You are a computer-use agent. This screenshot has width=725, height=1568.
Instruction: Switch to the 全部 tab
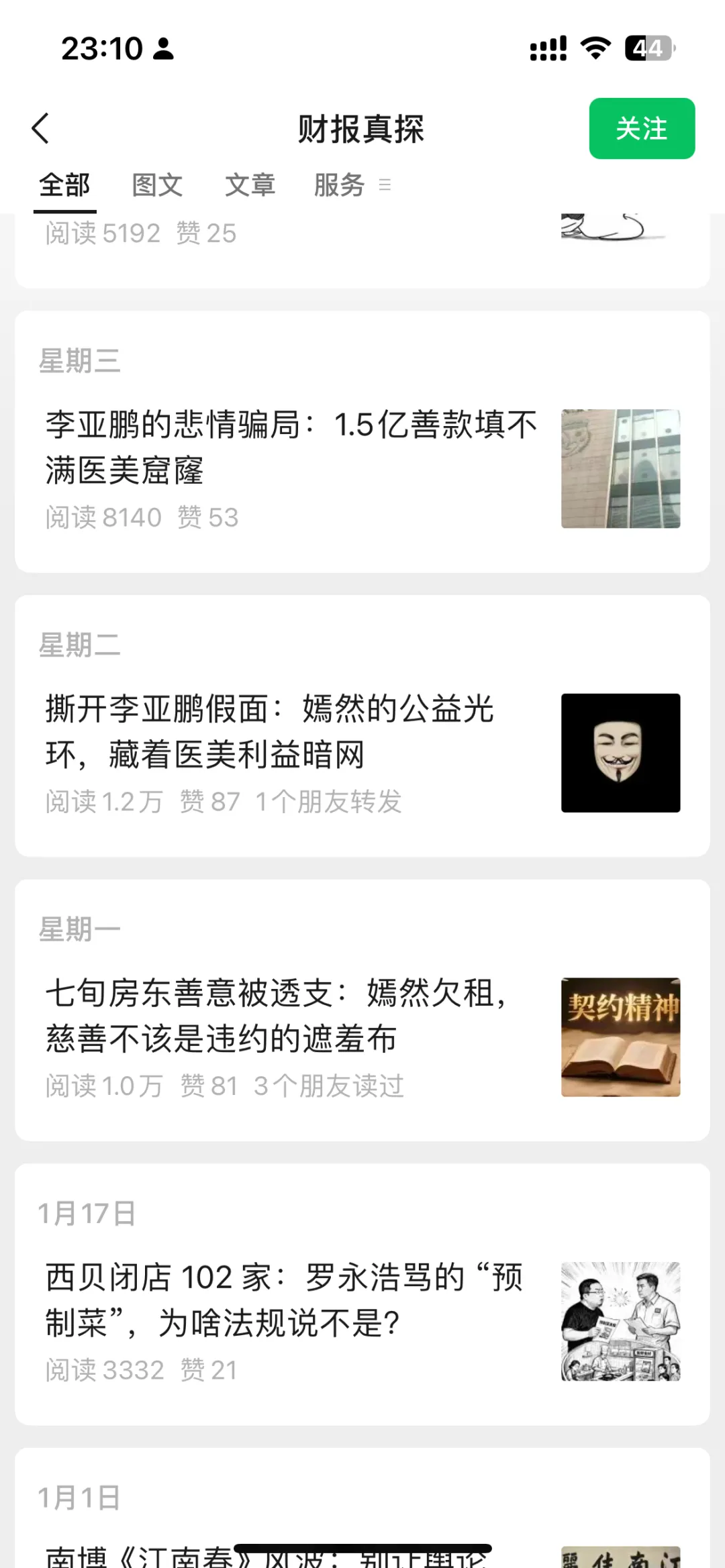[x=64, y=185]
